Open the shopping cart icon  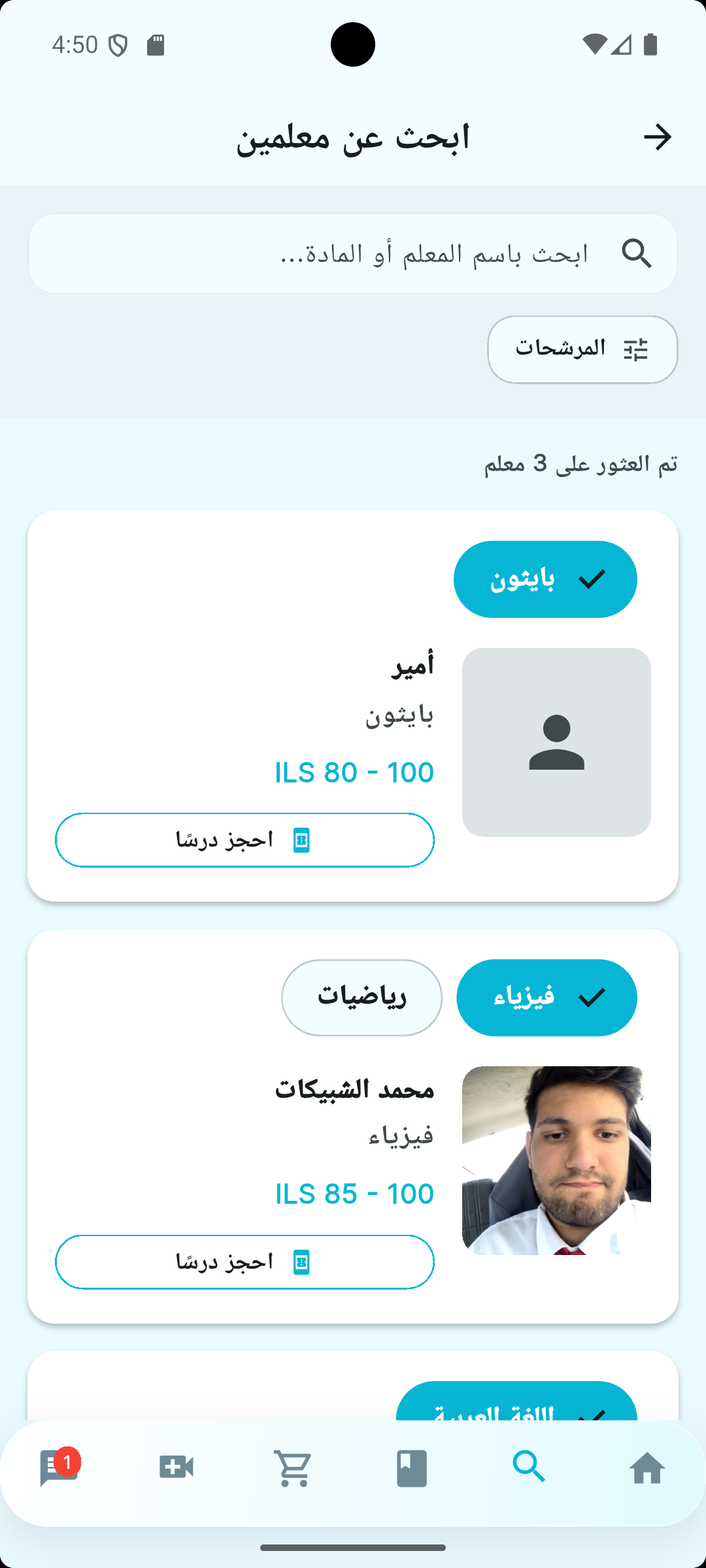[x=293, y=1467]
